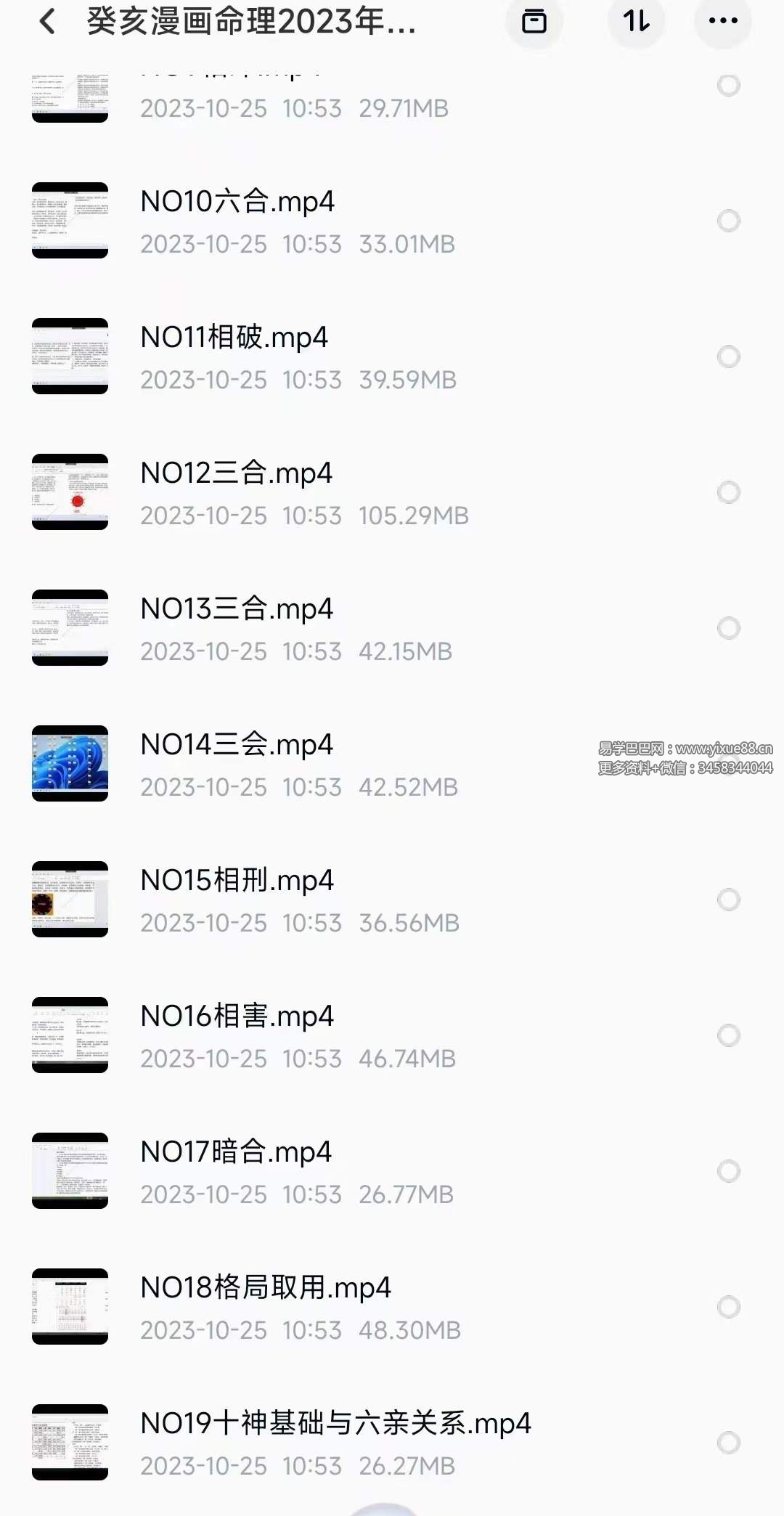Open the 105.29MB NO12三合.mp4 video

point(236,473)
